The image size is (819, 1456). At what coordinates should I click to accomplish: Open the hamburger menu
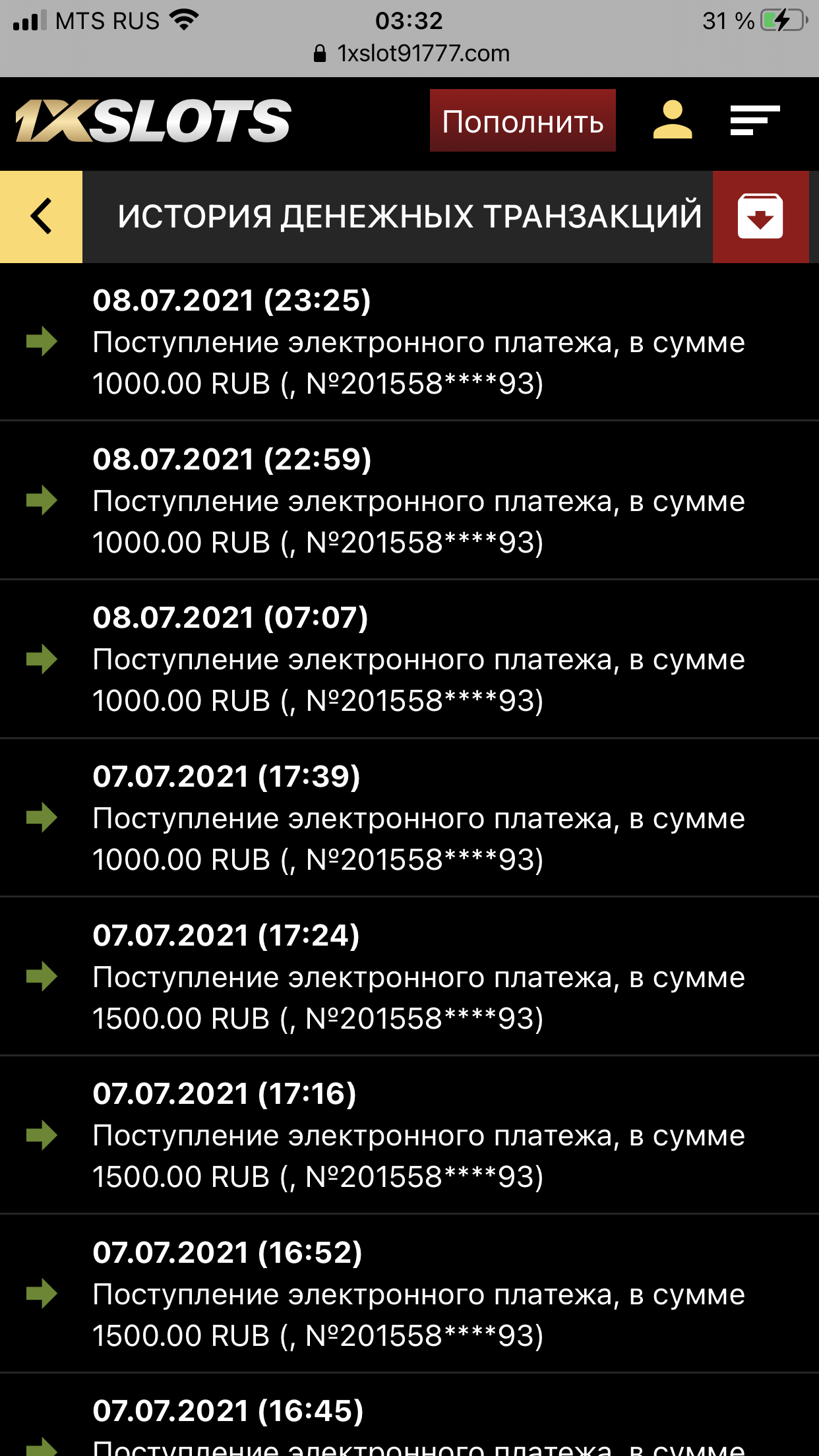(754, 121)
